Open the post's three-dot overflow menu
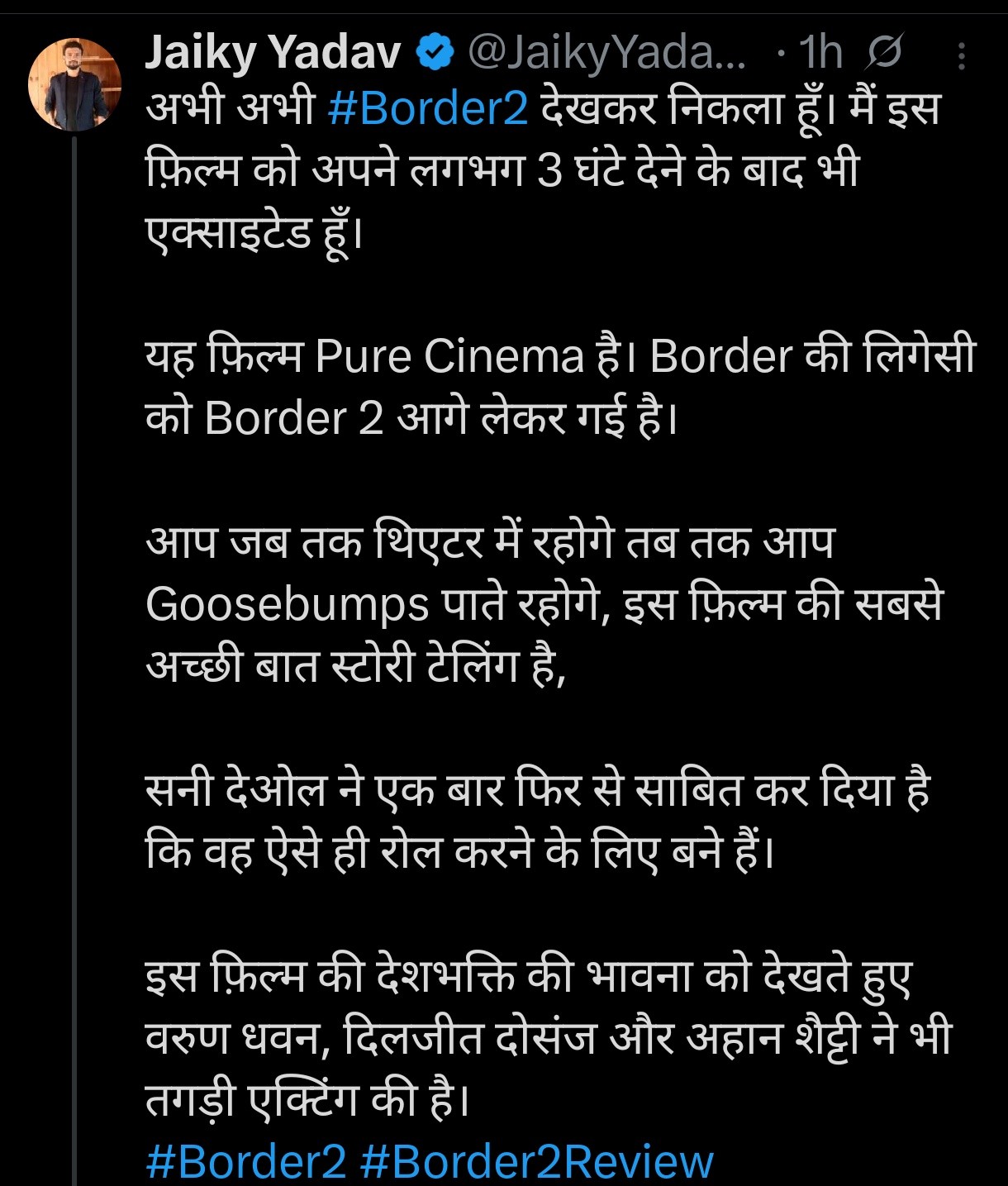This screenshot has width=1008, height=1186. click(x=962, y=56)
